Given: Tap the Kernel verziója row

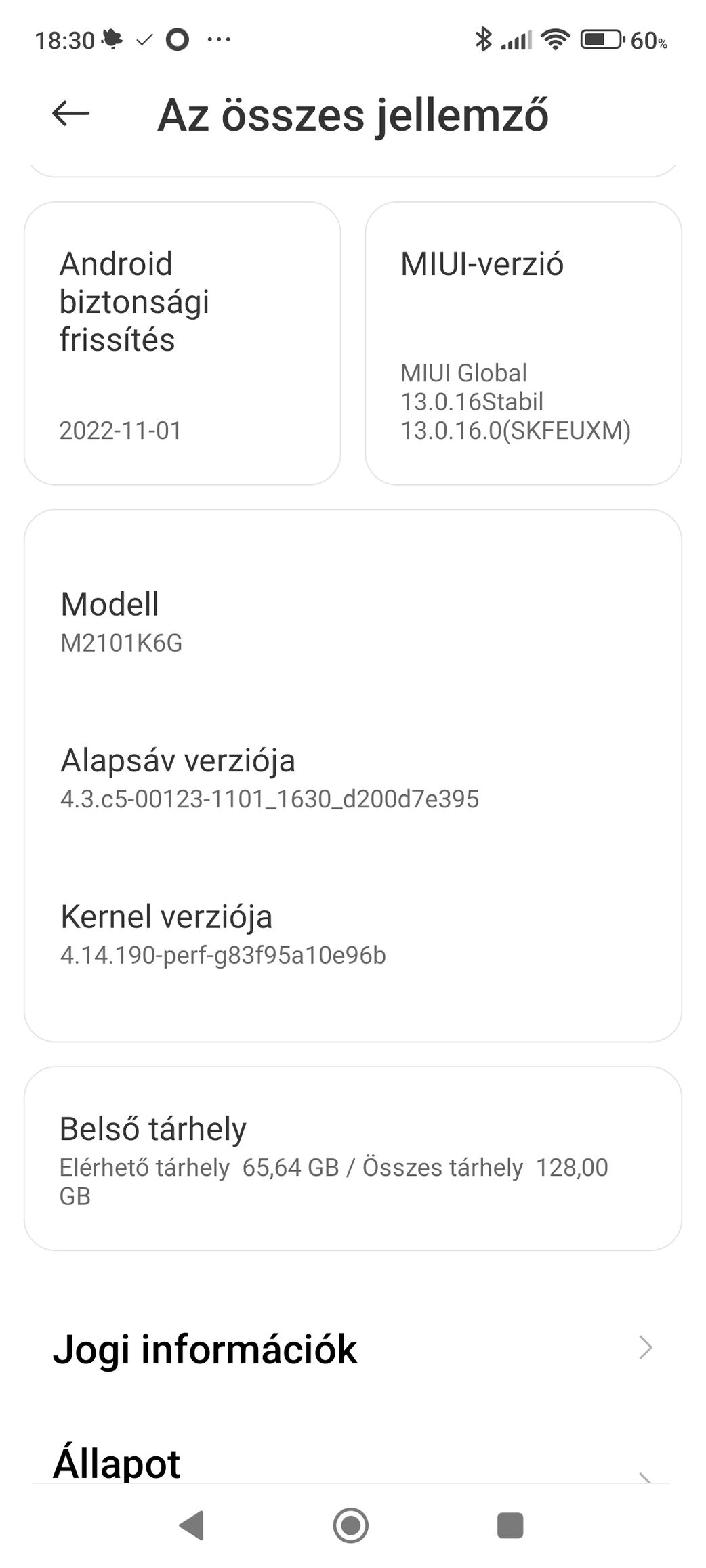Looking at the screenshot, I should (352, 933).
